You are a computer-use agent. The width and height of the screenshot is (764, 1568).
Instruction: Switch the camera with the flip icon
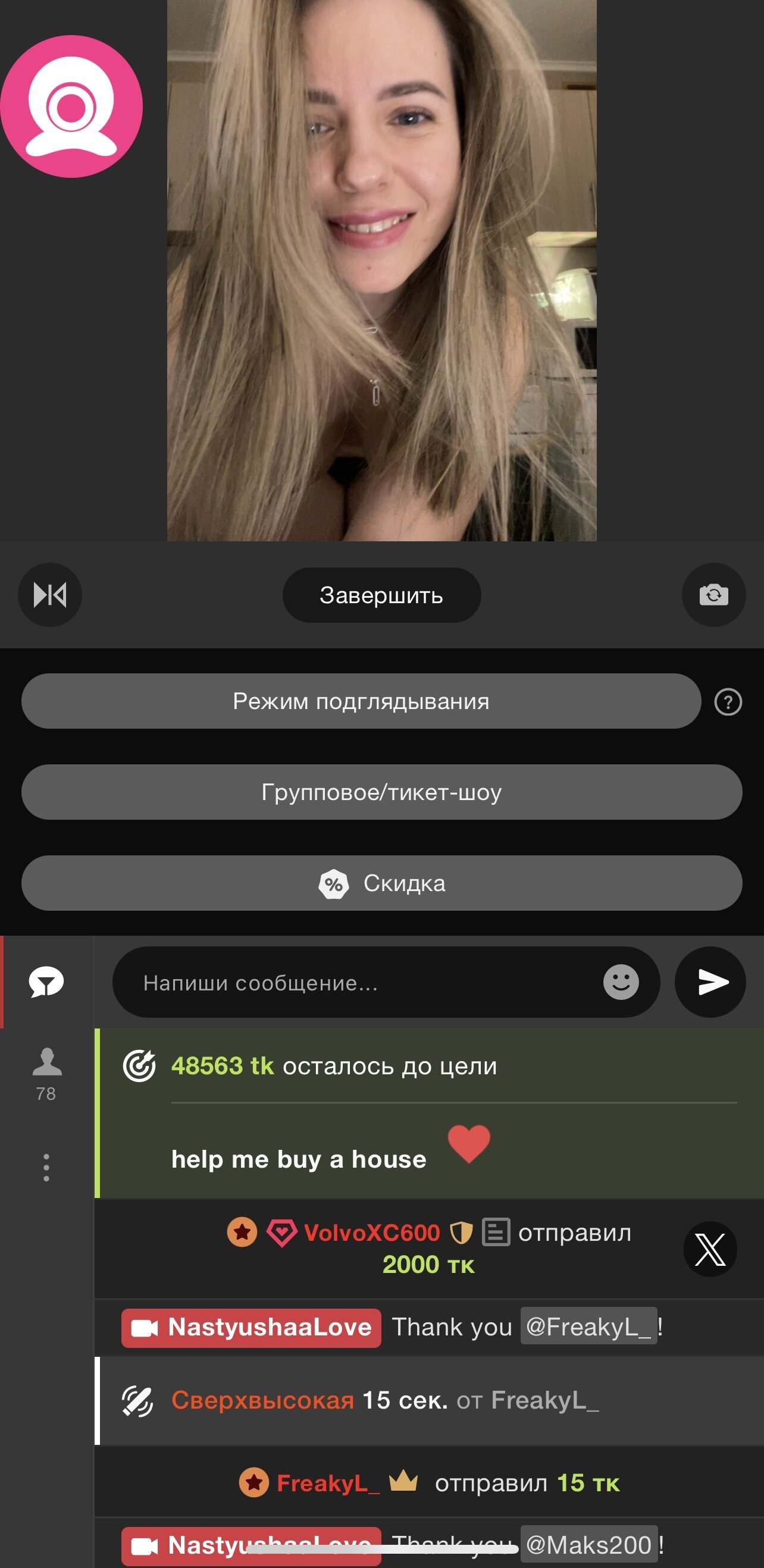click(x=713, y=595)
